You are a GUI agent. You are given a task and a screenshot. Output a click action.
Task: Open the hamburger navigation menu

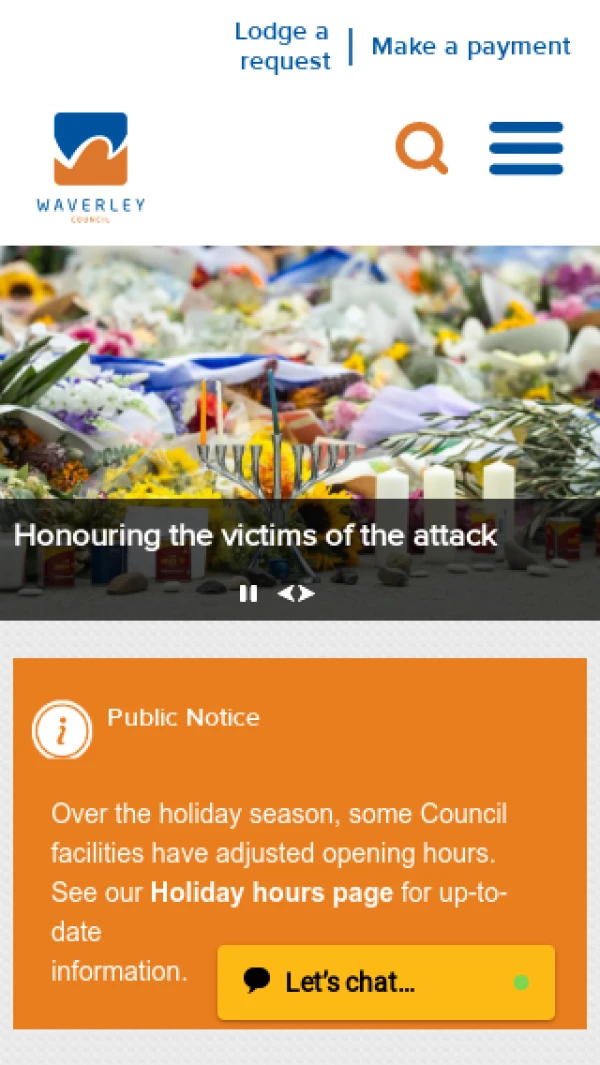coord(526,148)
